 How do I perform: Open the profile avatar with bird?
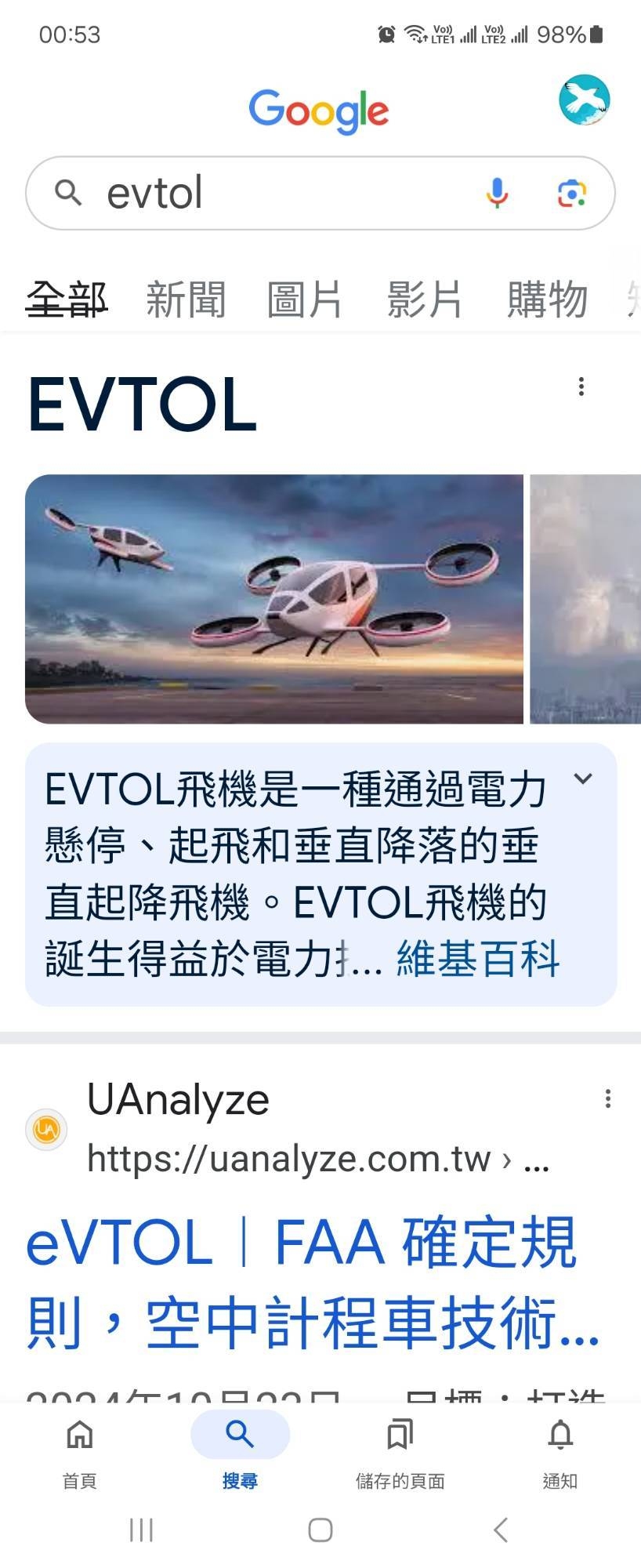pos(585,100)
